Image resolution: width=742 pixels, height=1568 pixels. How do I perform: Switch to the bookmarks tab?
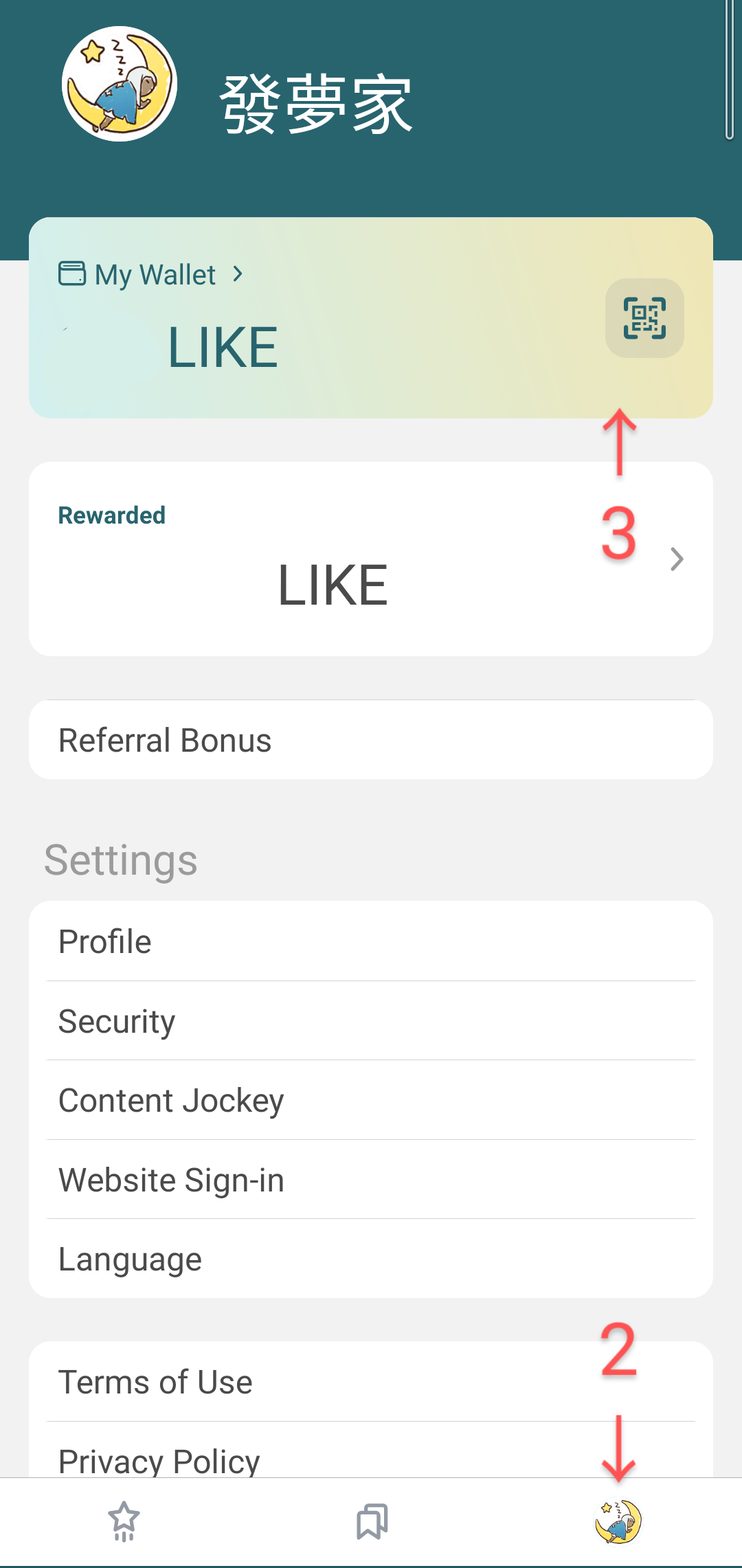point(372,1521)
